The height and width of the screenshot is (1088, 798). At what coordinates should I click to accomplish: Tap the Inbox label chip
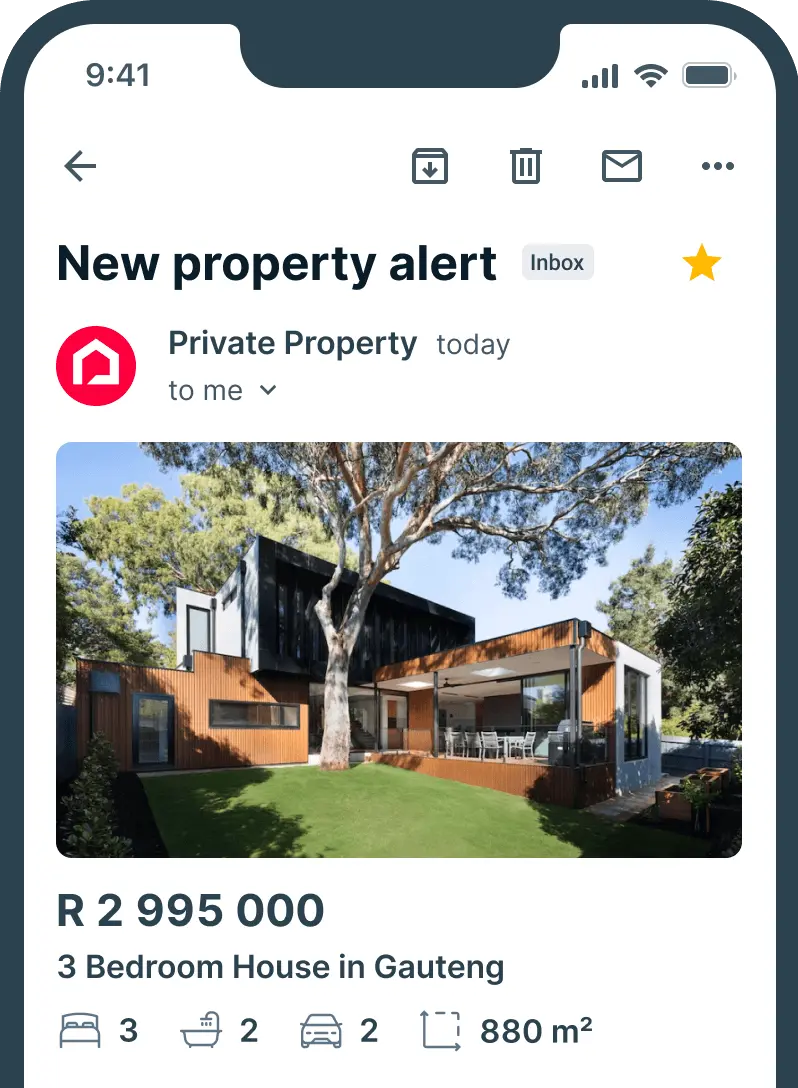coord(557,263)
